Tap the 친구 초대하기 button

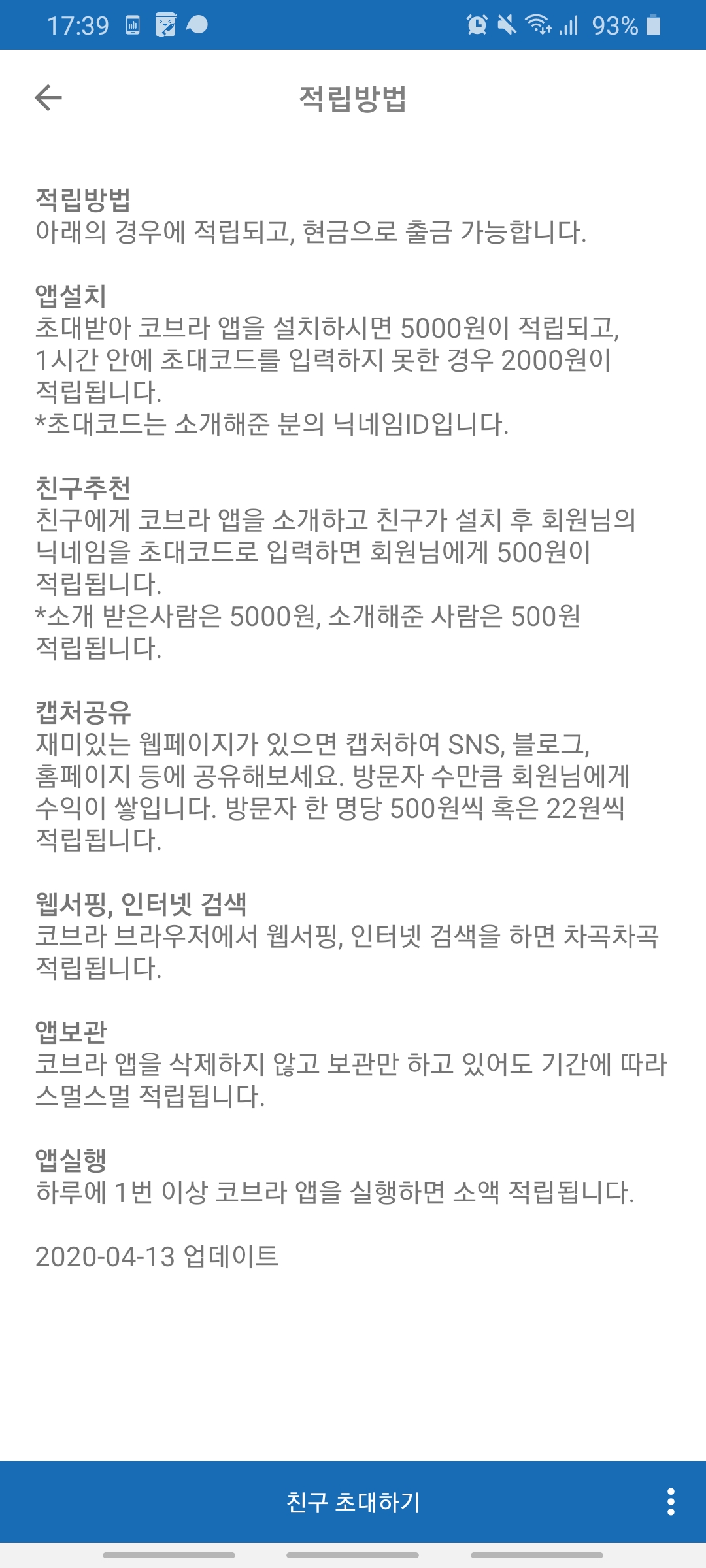pos(353,1501)
